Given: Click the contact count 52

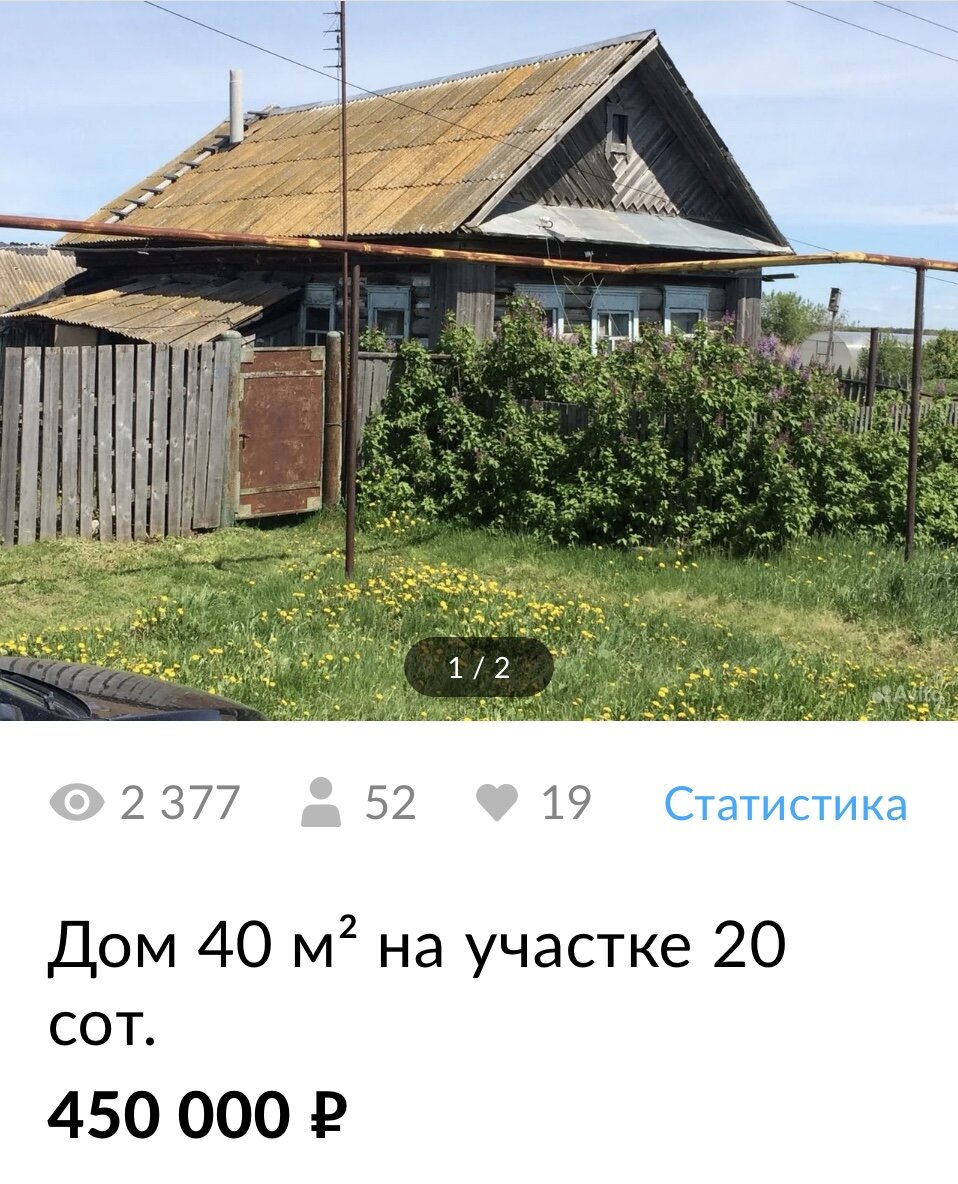Looking at the screenshot, I should (392, 800).
